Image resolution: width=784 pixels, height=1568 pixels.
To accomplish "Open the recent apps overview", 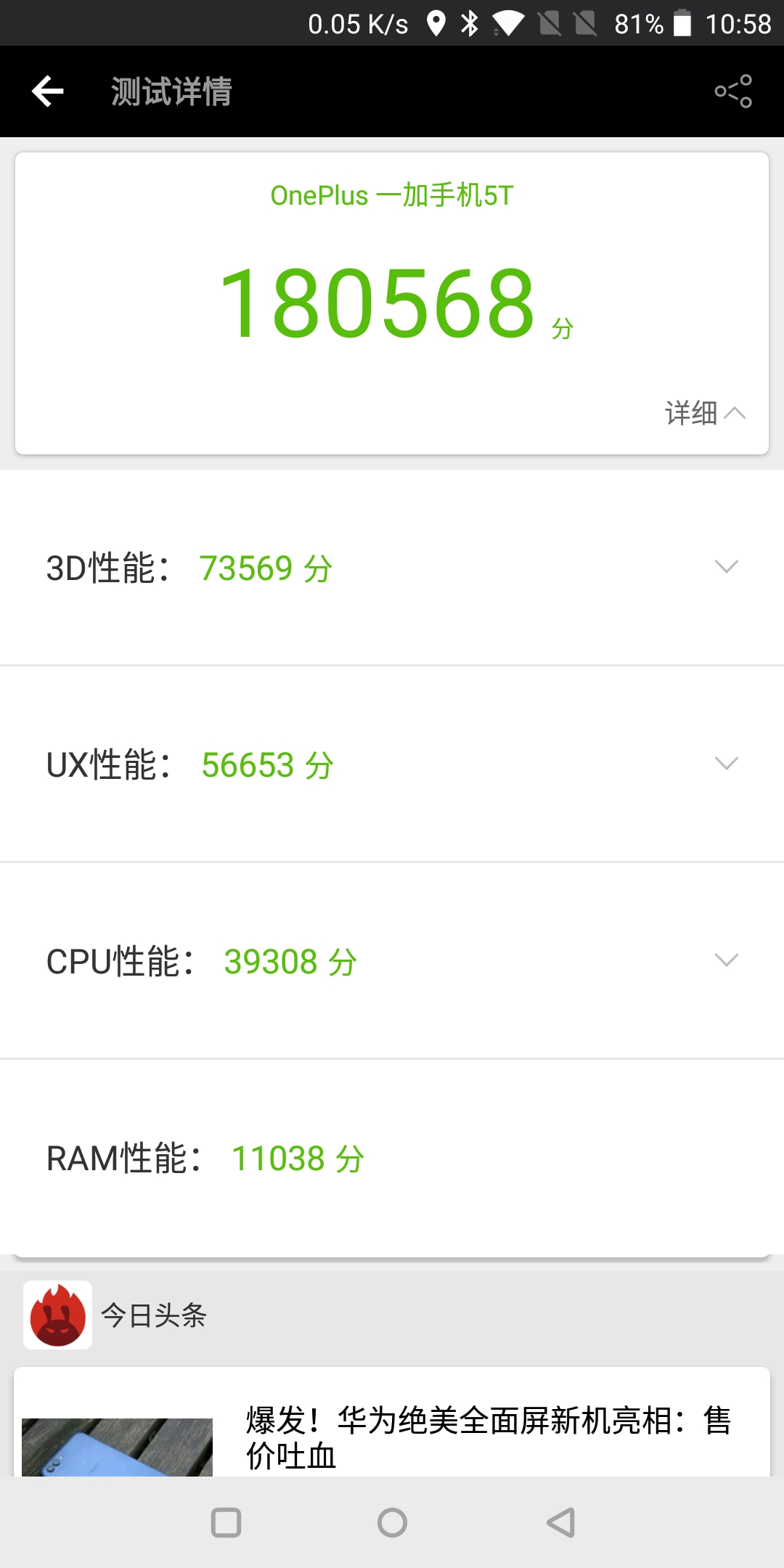I will pyautogui.click(x=226, y=1522).
